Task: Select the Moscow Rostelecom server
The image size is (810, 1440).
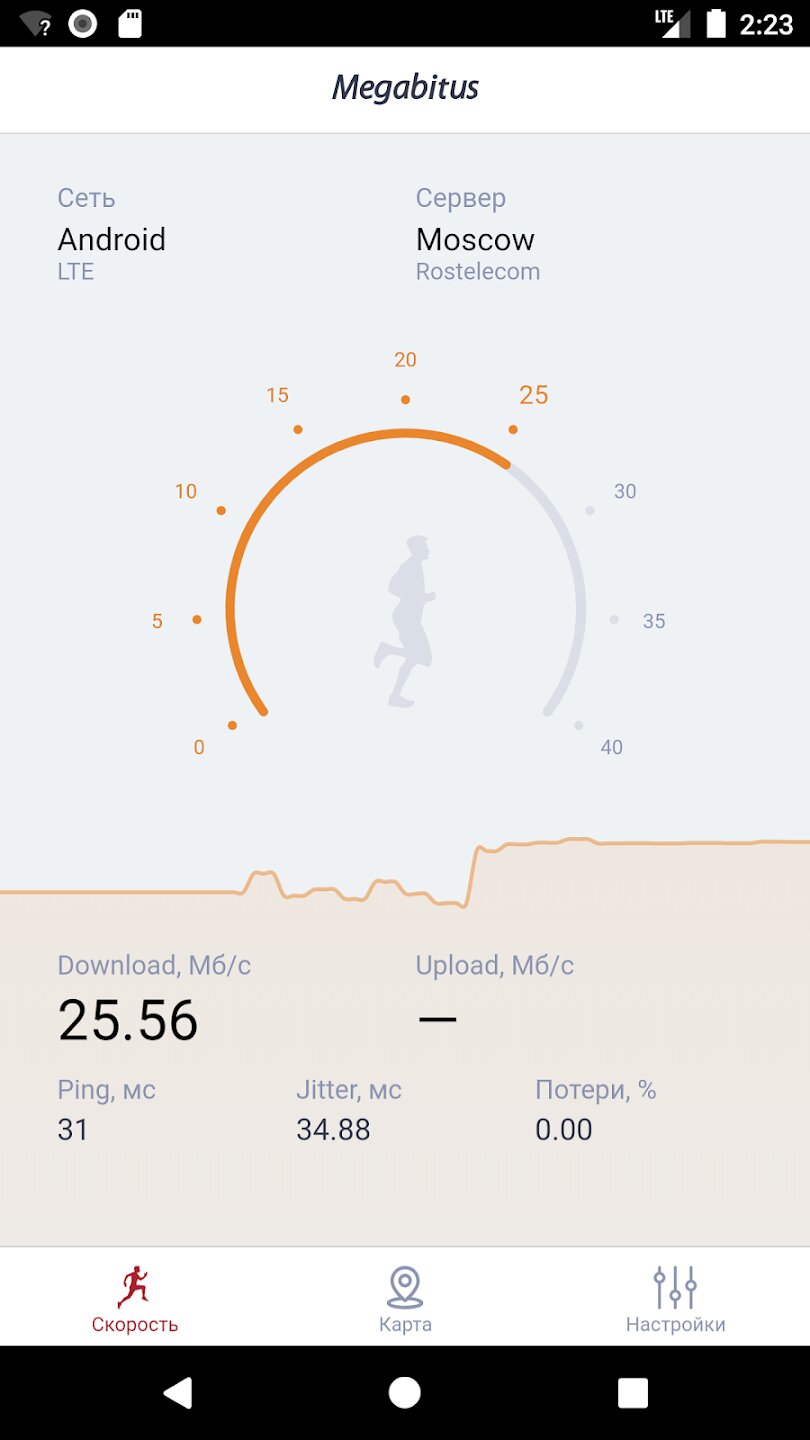Action: (477, 240)
